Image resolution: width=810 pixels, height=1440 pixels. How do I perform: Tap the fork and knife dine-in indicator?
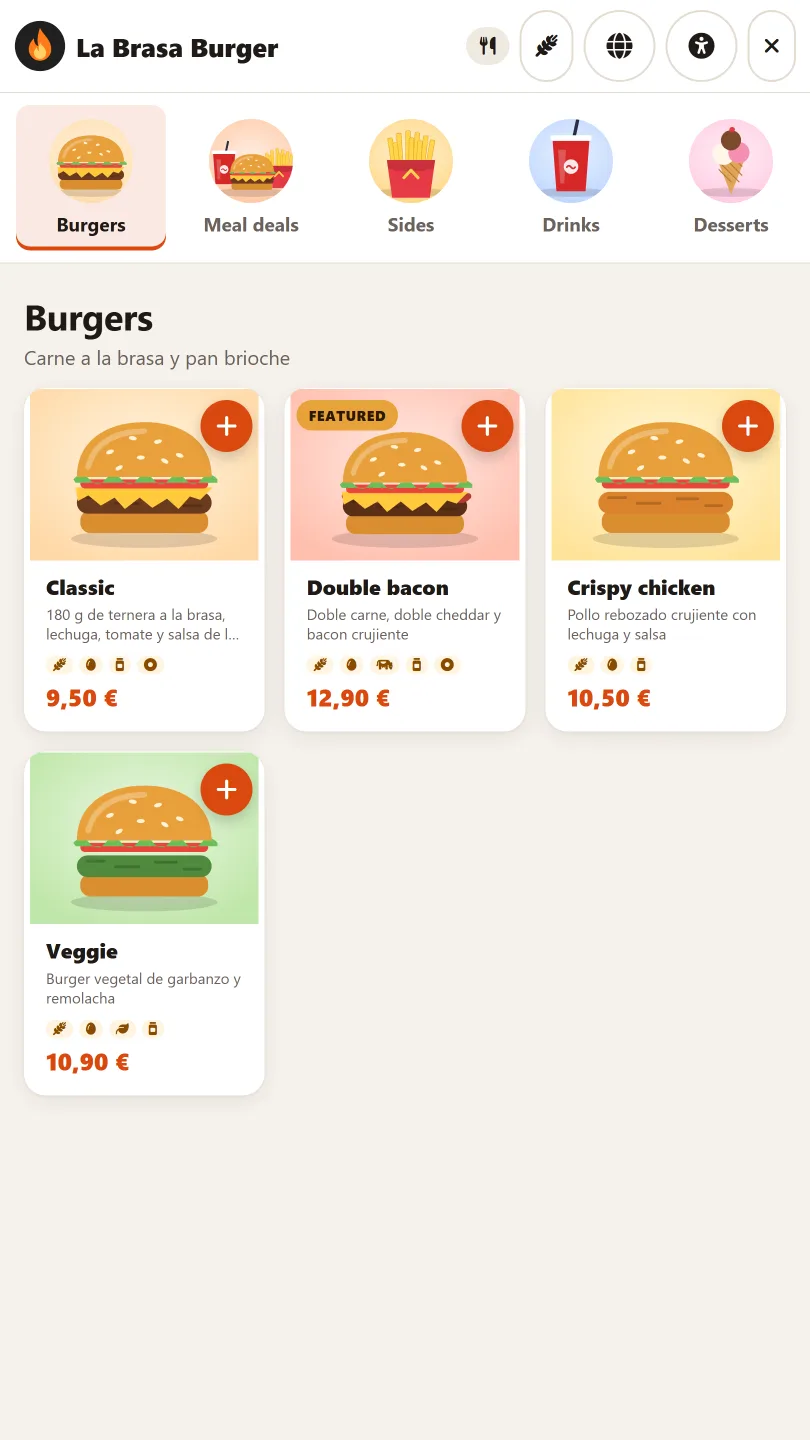point(488,46)
